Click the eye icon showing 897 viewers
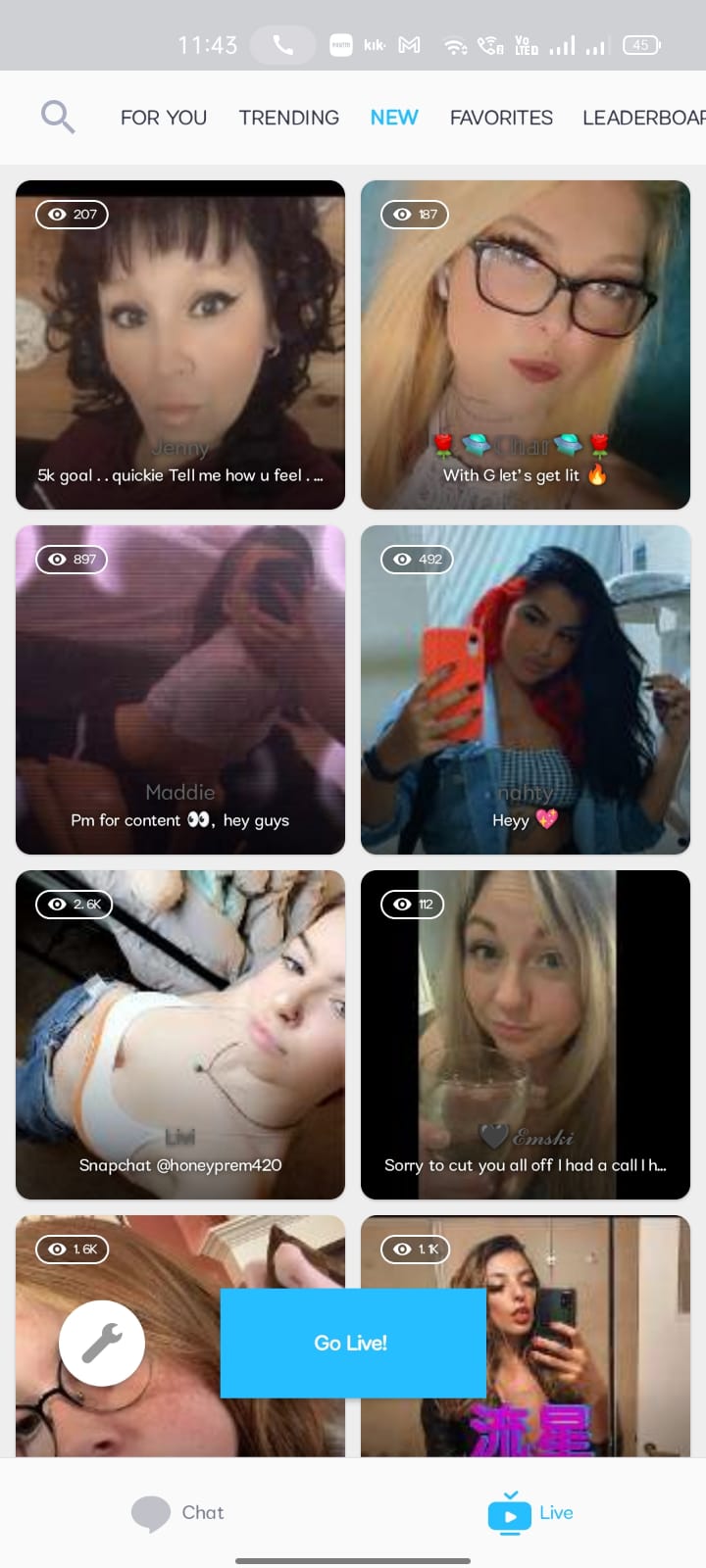 pyautogui.click(x=70, y=559)
